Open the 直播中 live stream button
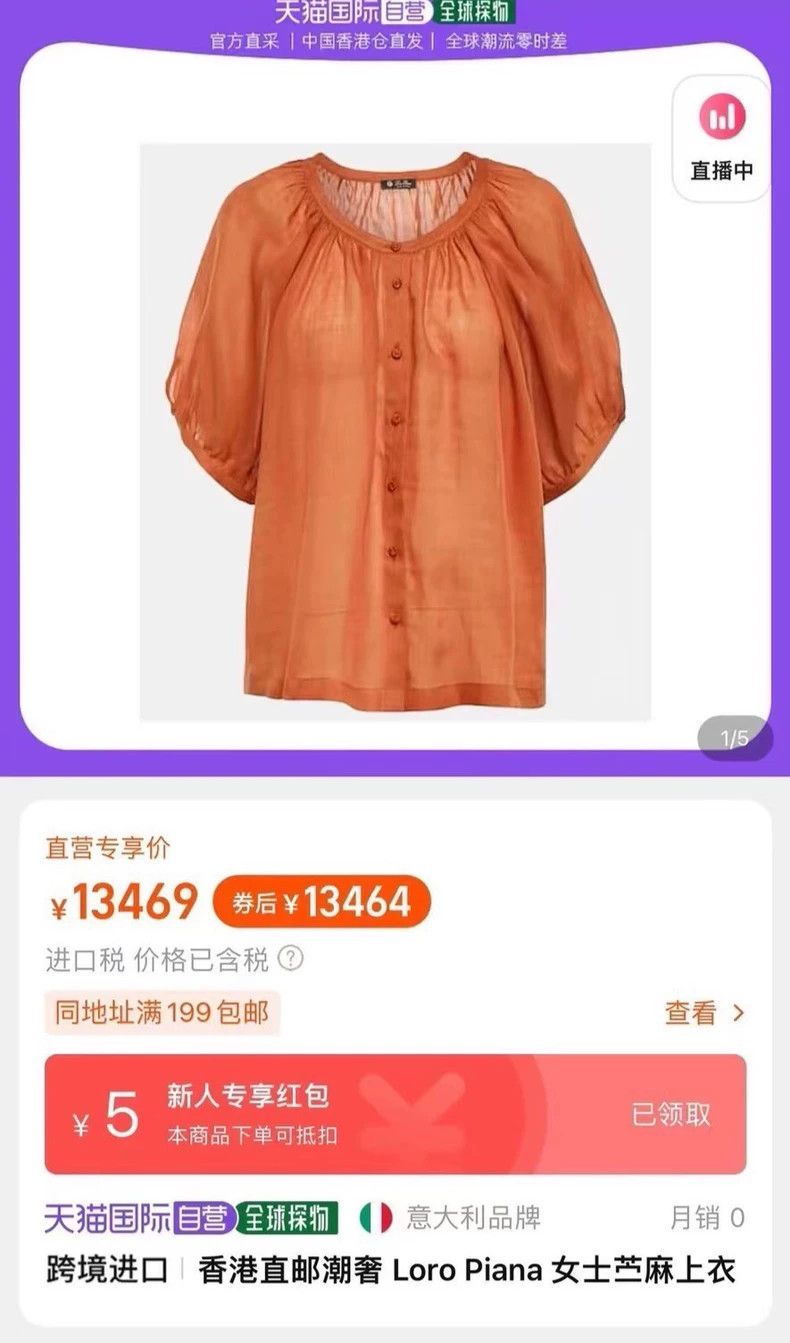Image resolution: width=790 pixels, height=1343 pixels. tap(721, 139)
